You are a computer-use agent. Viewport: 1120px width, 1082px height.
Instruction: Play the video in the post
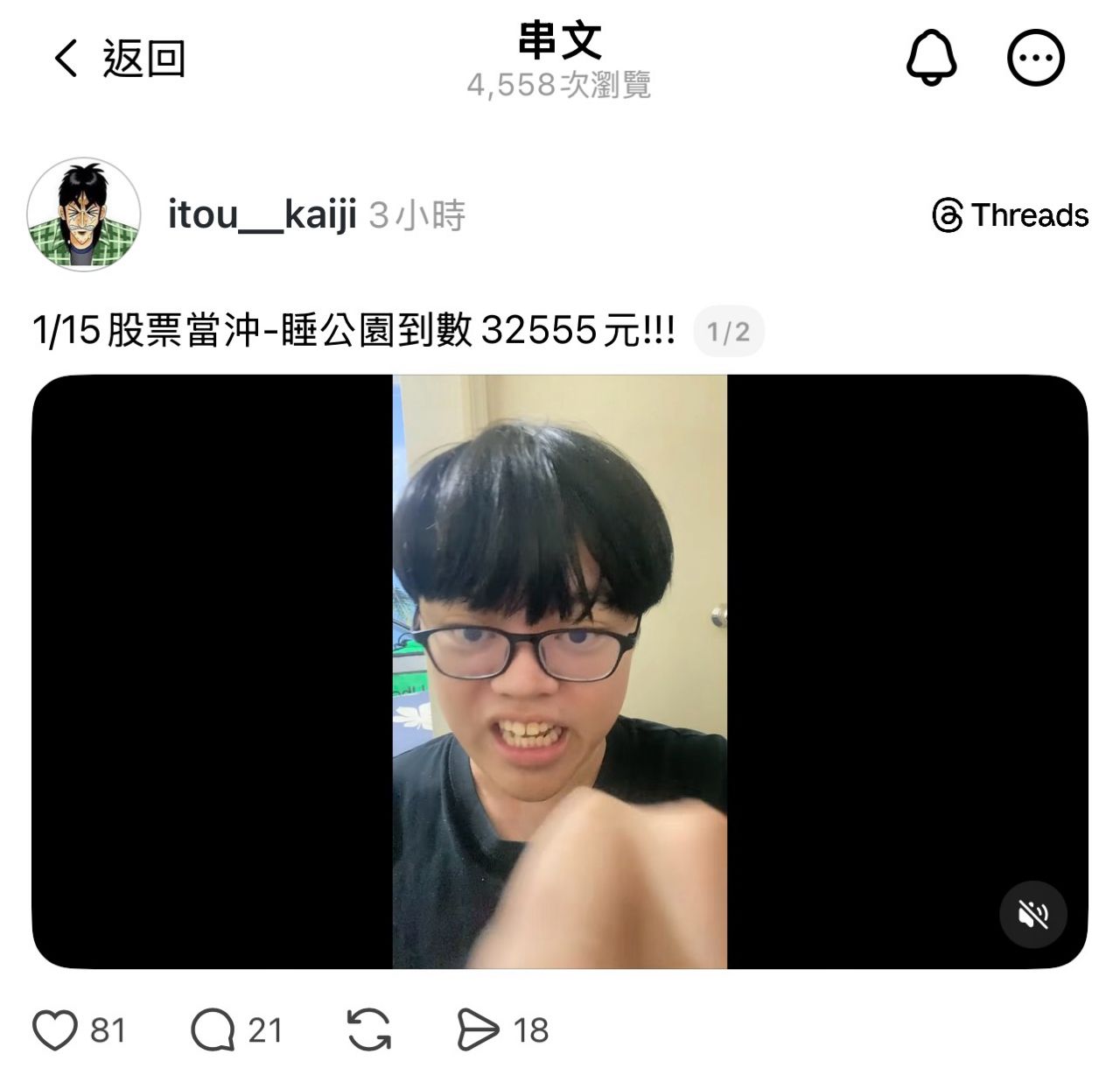click(x=560, y=671)
